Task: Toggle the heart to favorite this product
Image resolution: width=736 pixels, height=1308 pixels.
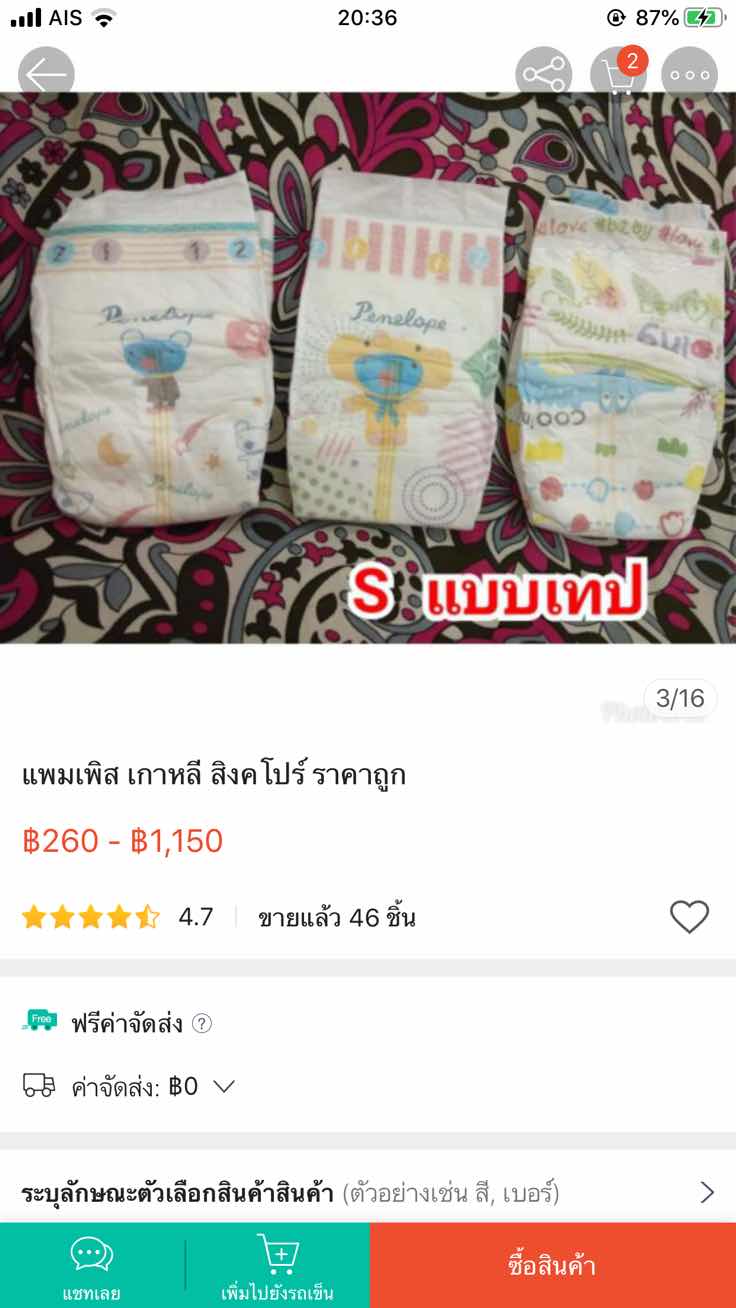Action: click(689, 916)
